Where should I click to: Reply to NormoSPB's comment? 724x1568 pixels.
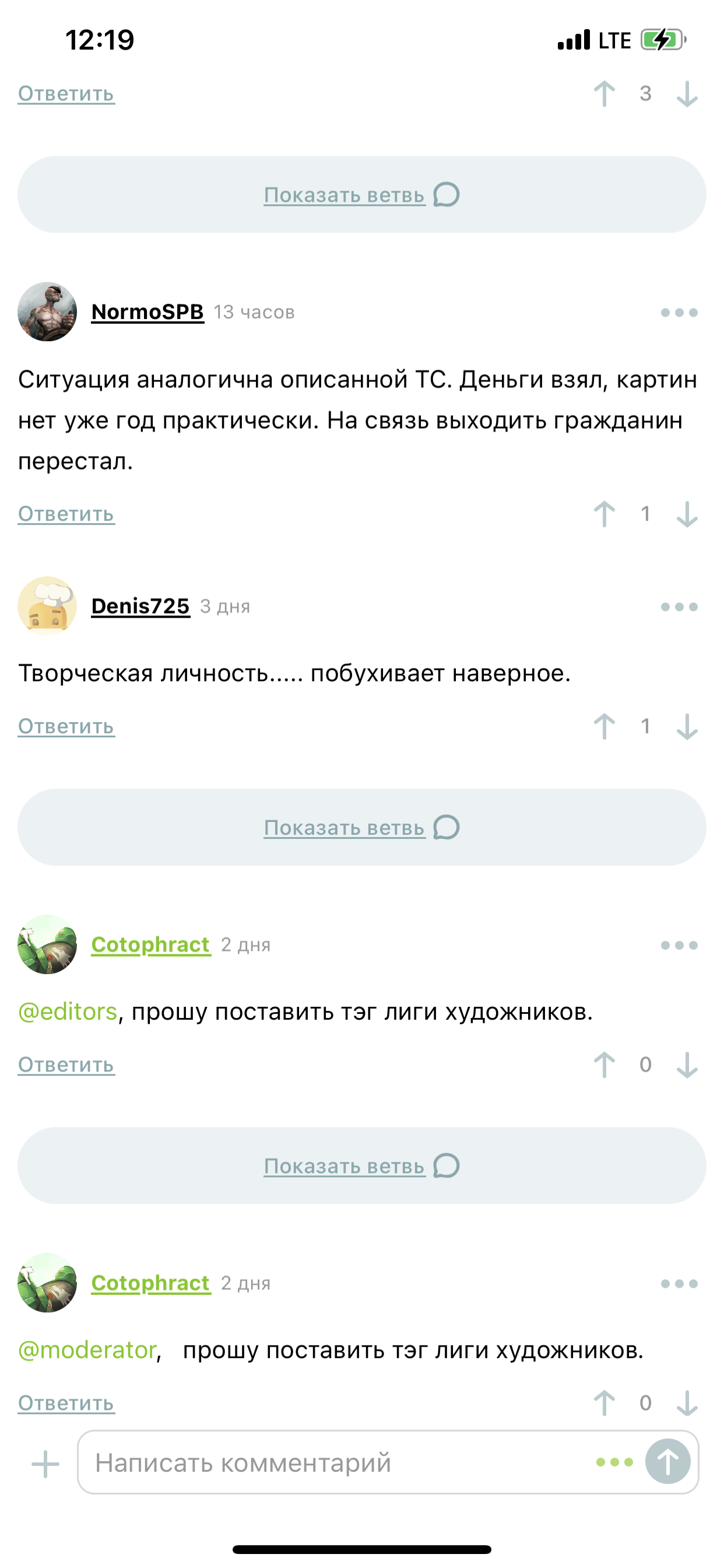tap(66, 514)
